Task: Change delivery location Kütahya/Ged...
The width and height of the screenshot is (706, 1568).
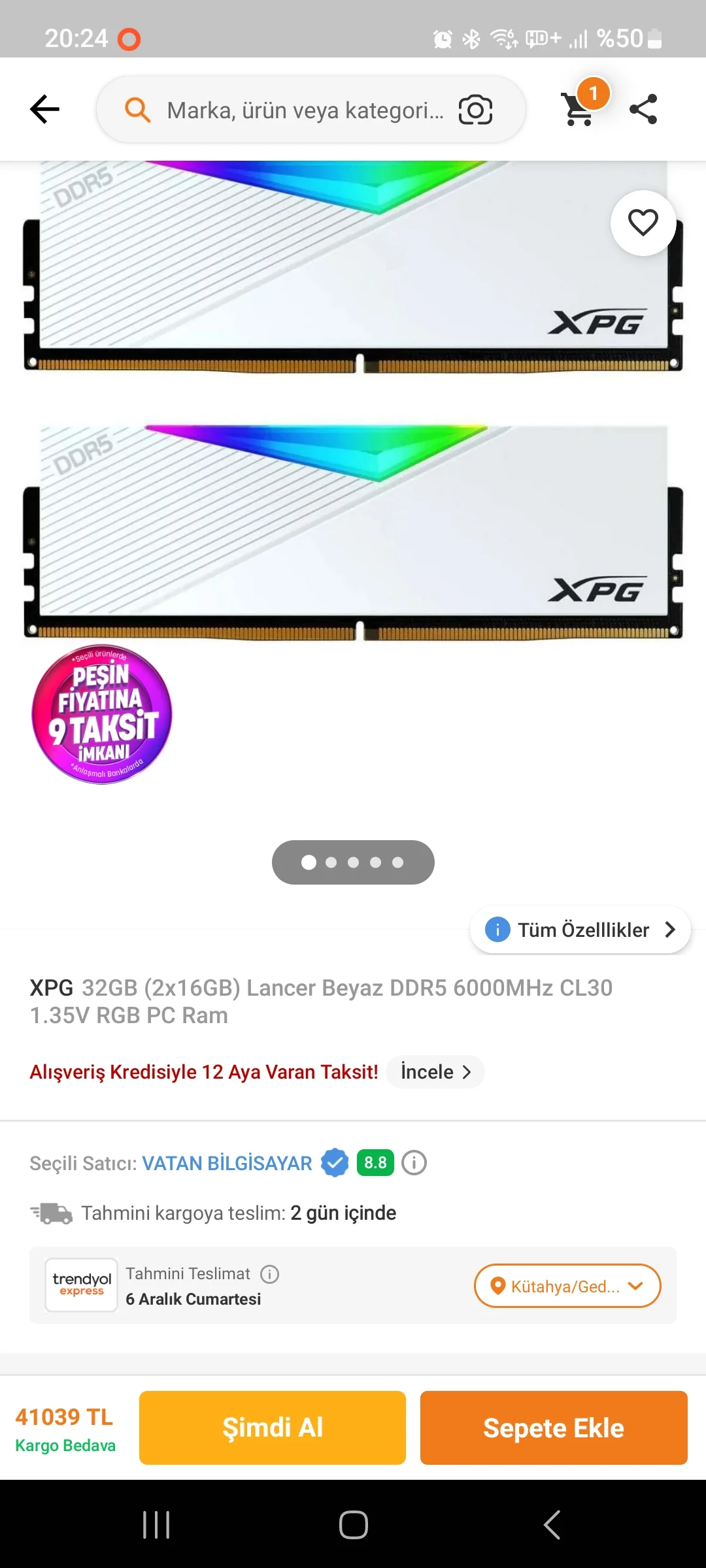Action: [x=567, y=1286]
